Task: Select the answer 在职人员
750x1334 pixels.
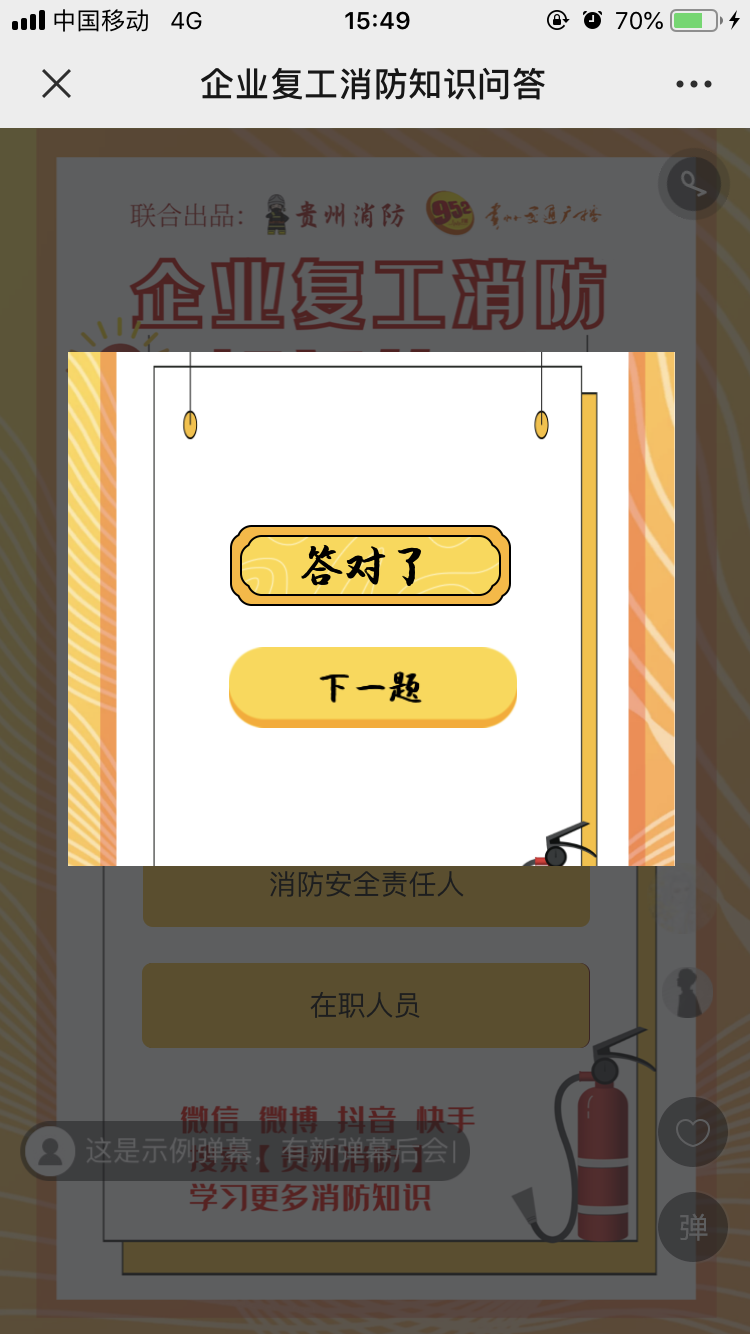Action: tap(366, 1005)
